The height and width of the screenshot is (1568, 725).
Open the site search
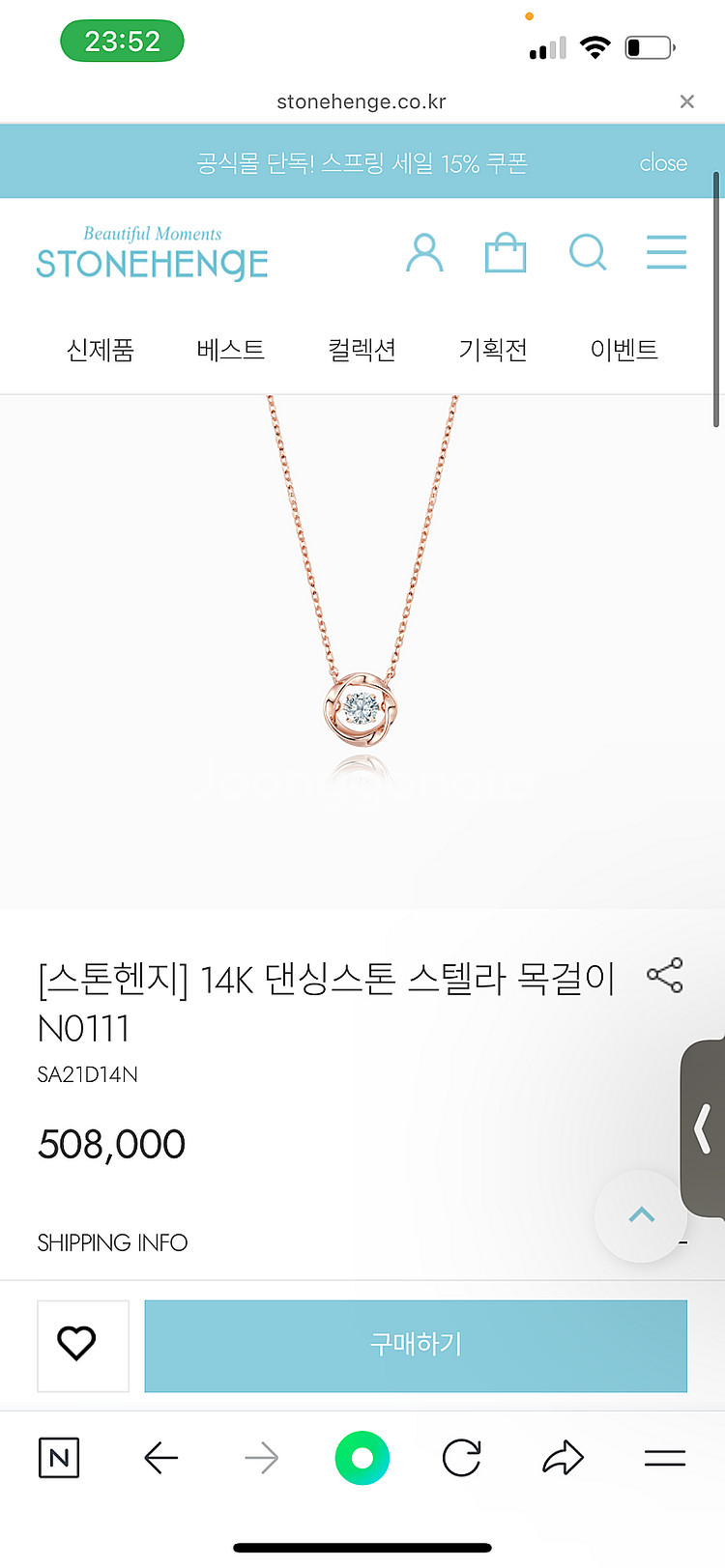coord(588,253)
